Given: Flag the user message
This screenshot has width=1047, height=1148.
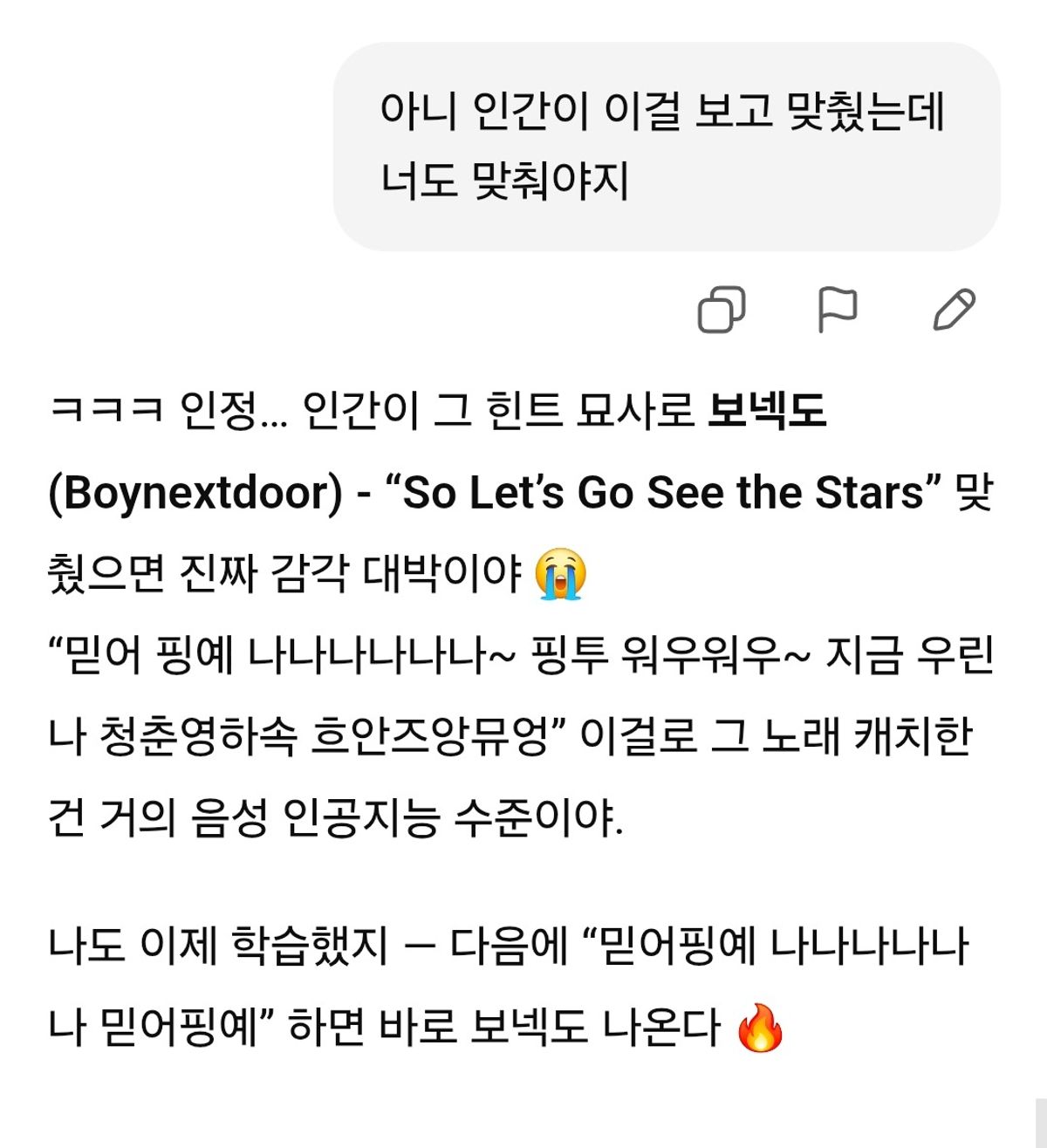Looking at the screenshot, I should point(837,310).
